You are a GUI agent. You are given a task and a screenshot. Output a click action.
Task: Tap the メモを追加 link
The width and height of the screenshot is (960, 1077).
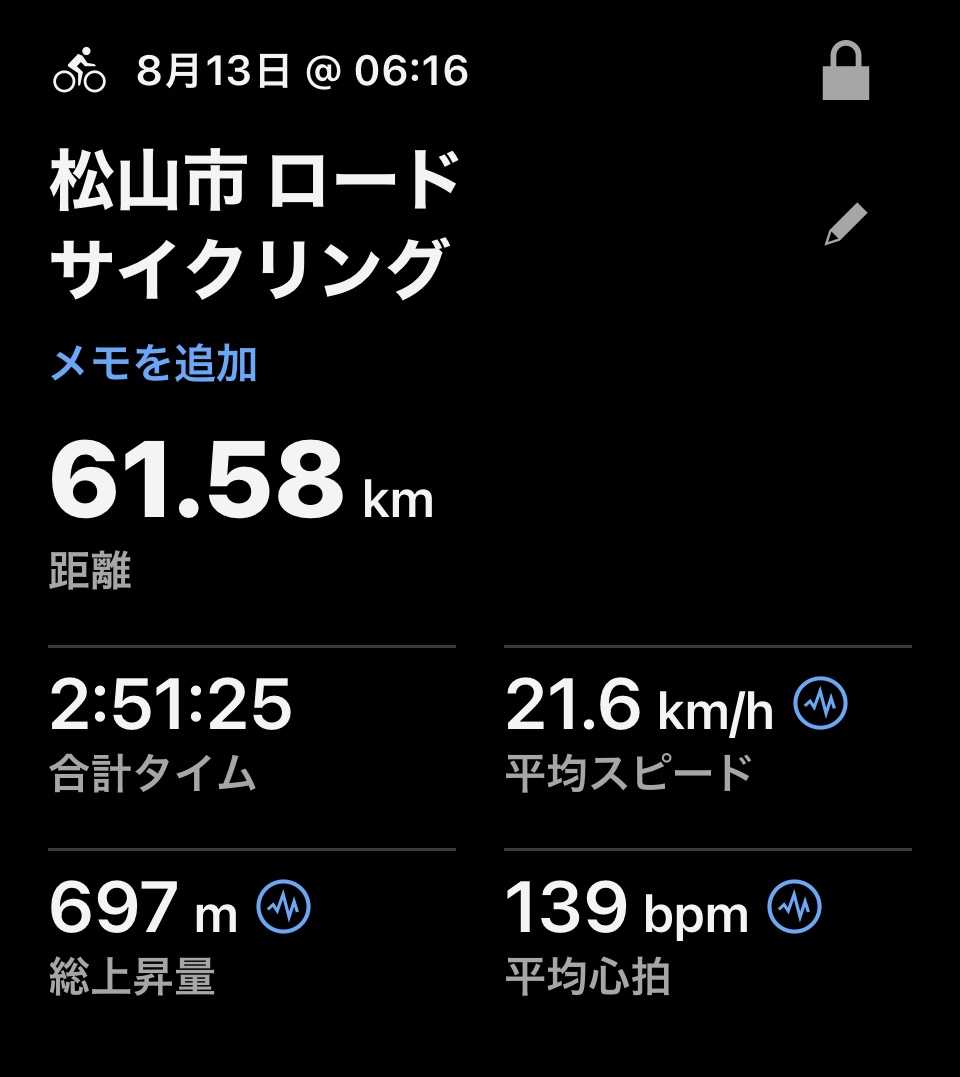[x=154, y=365]
